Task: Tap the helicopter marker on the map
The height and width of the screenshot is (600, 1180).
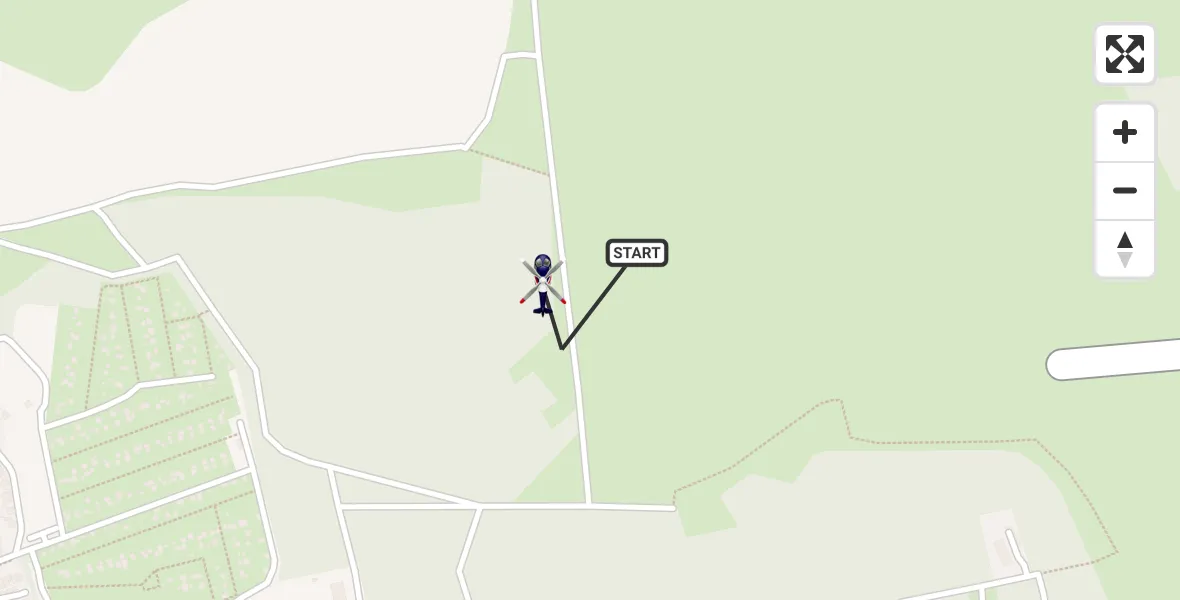Action: point(542,284)
